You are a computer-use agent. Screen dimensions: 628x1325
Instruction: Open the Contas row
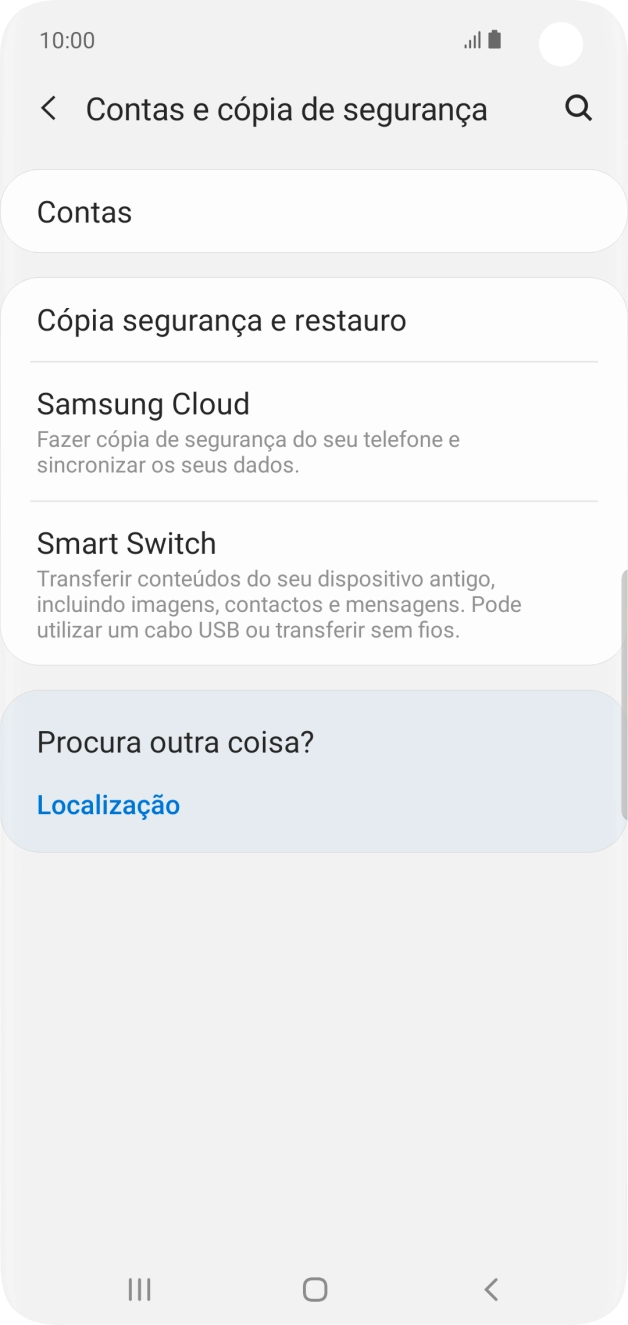point(314,212)
